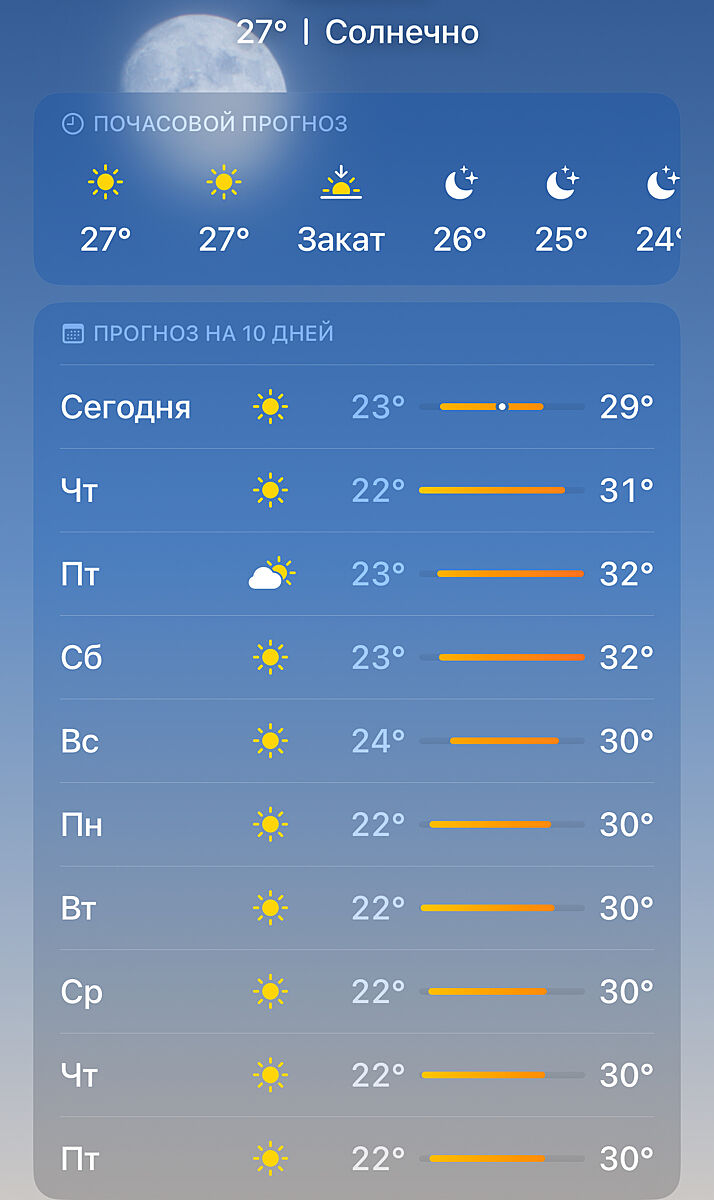Open the Ср forecast row
This screenshot has height=1200, width=714.
tap(357, 992)
